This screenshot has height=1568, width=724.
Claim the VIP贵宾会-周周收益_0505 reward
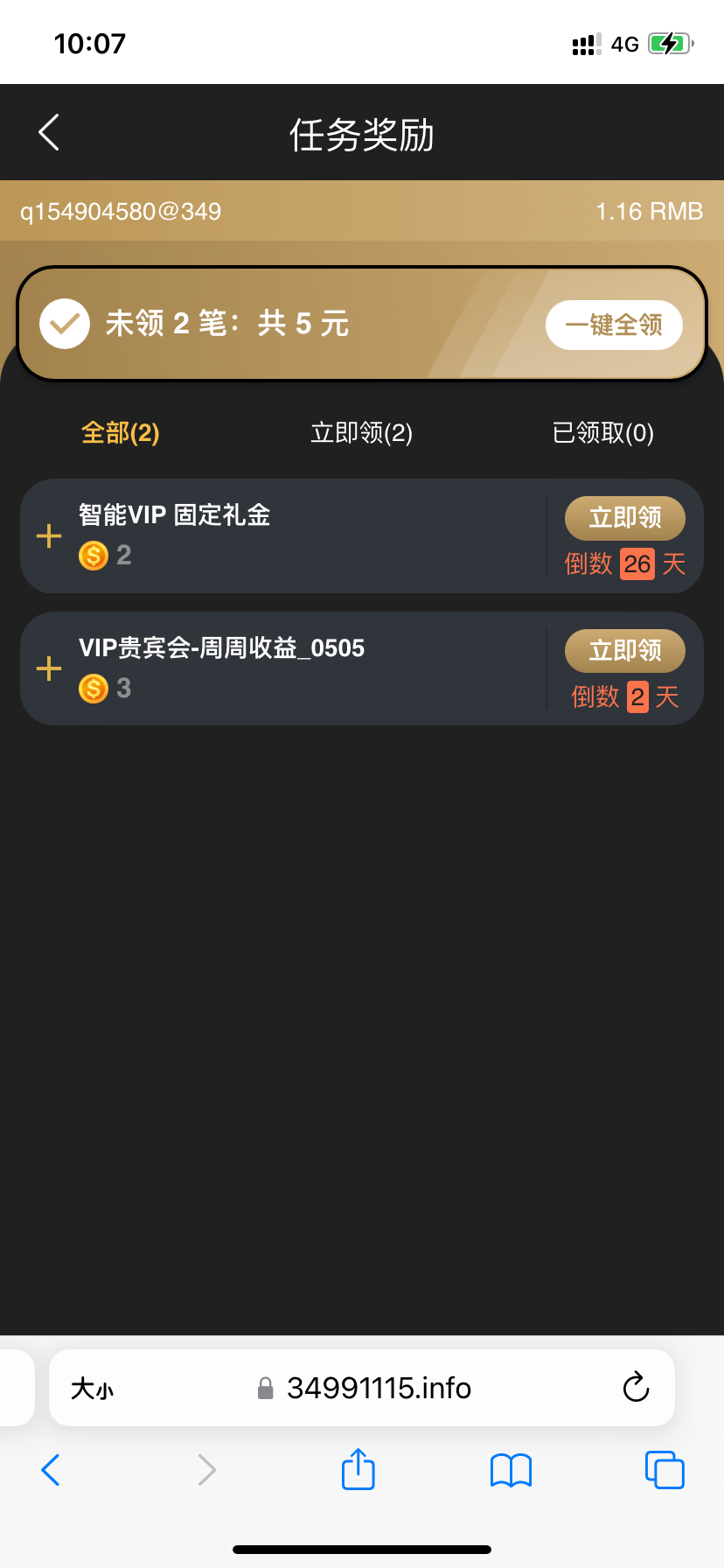(624, 651)
